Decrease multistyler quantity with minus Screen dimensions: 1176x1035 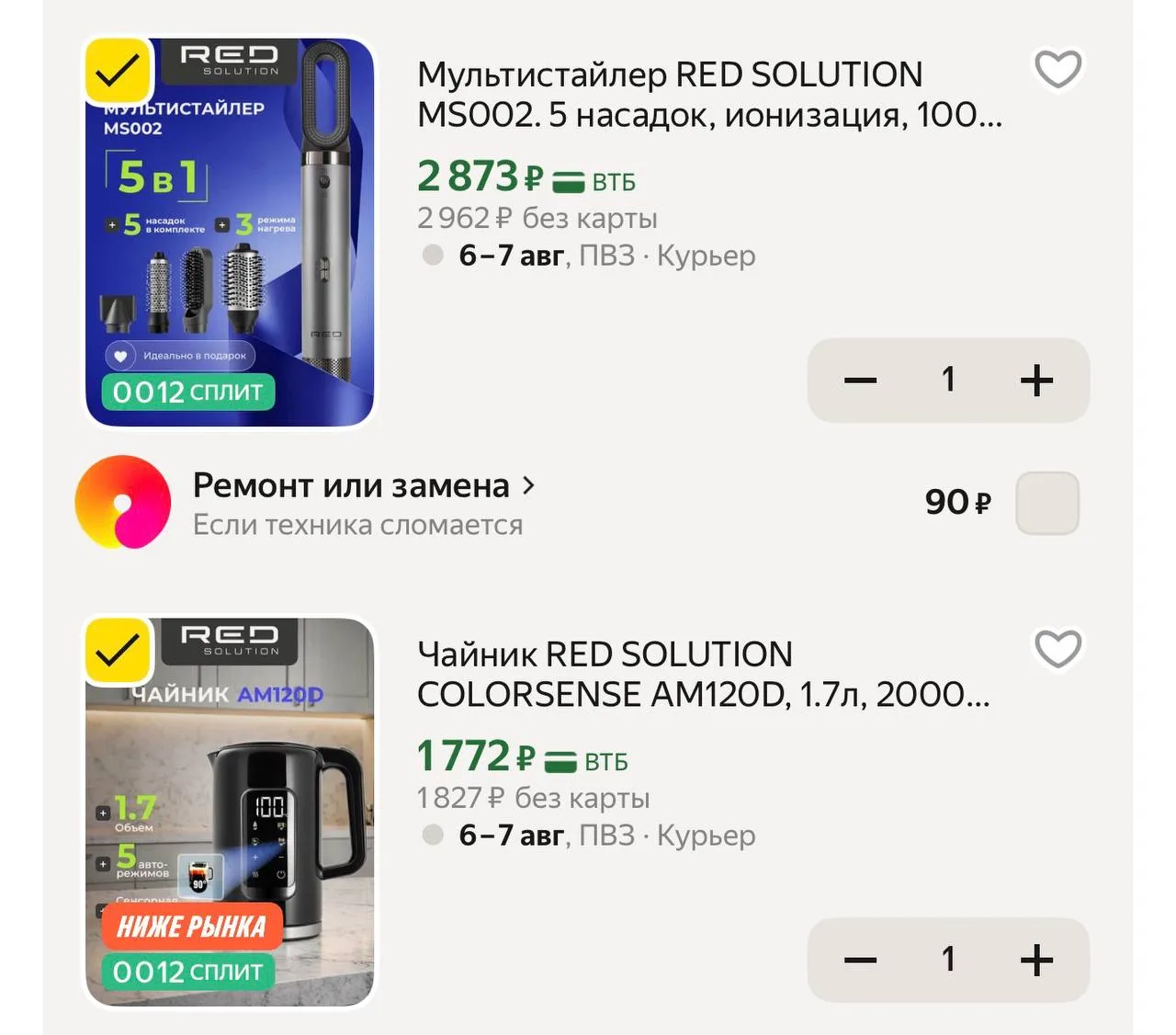coord(860,380)
